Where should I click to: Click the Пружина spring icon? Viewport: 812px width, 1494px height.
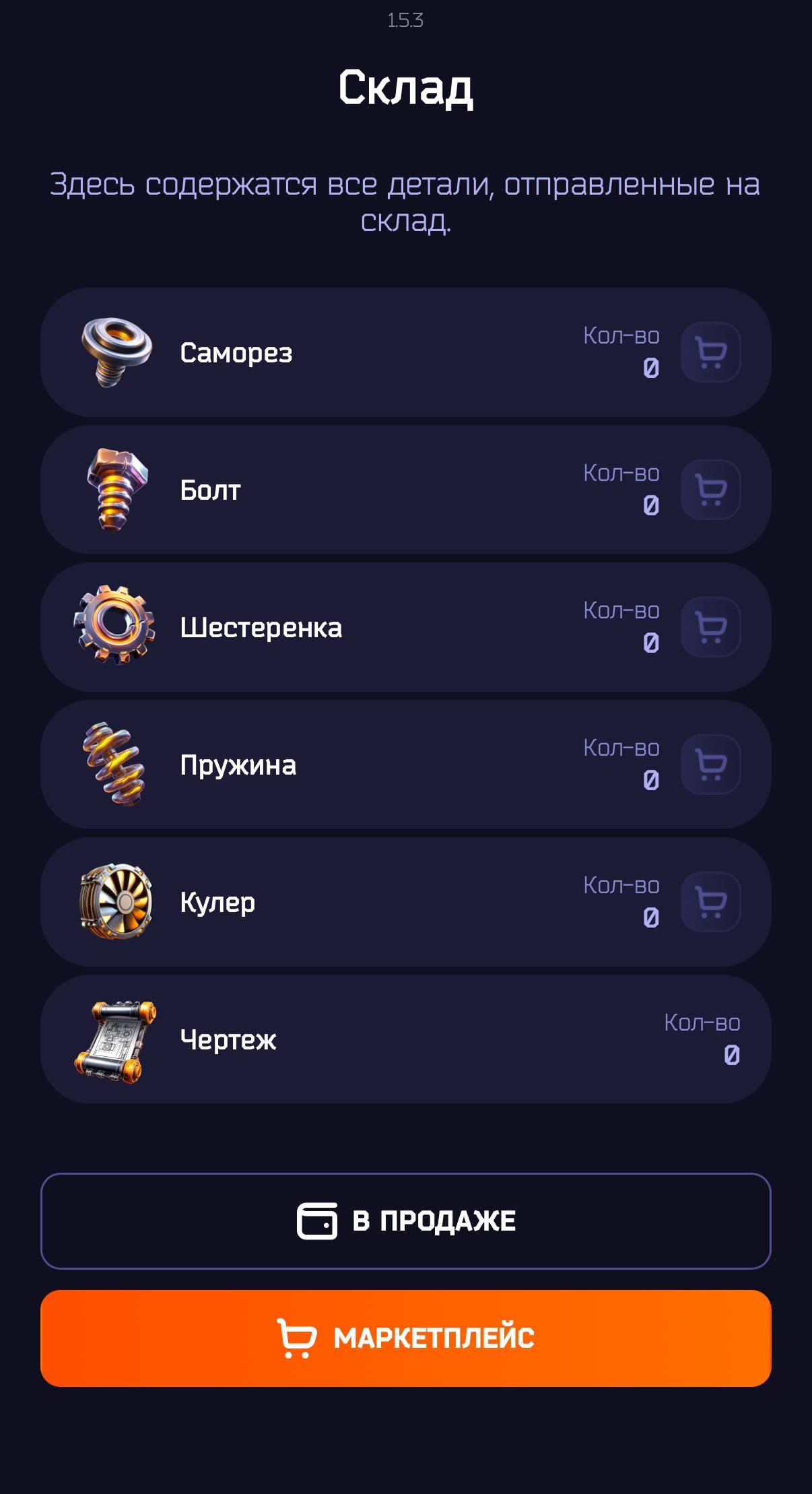click(114, 765)
